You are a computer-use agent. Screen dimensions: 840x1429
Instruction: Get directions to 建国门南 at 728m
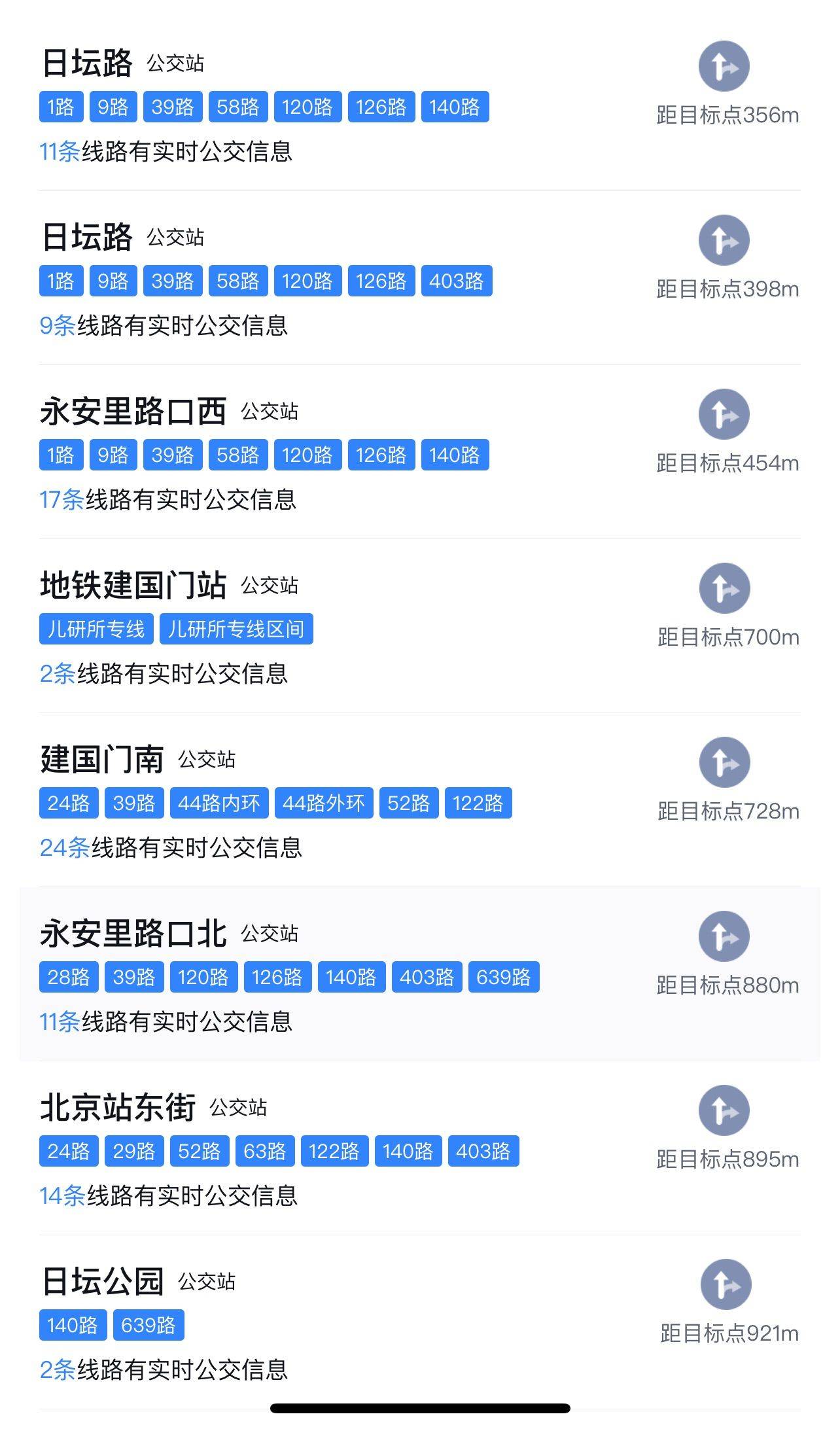pos(724,762)
